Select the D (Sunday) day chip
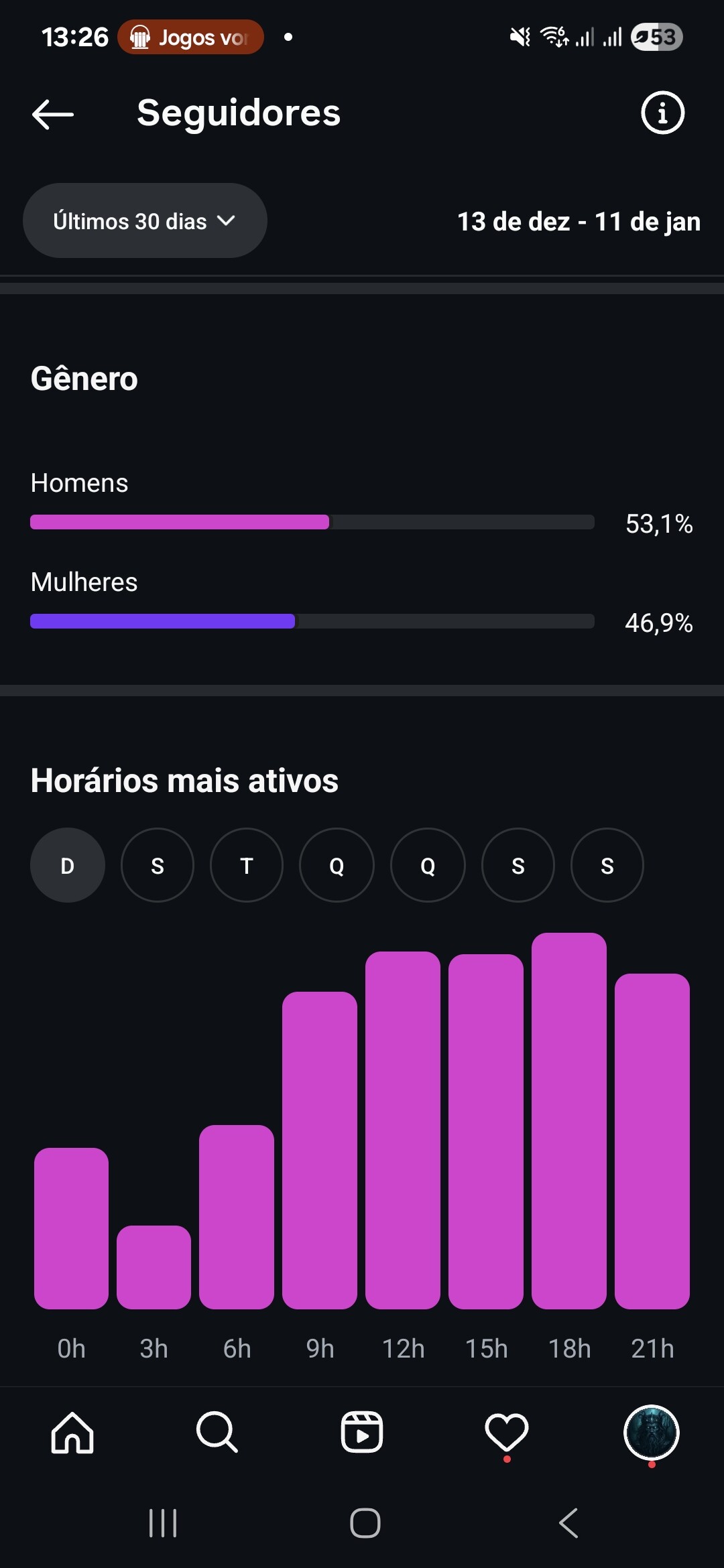The width and height of the screenshot is (724, 1568). point(68,865)
